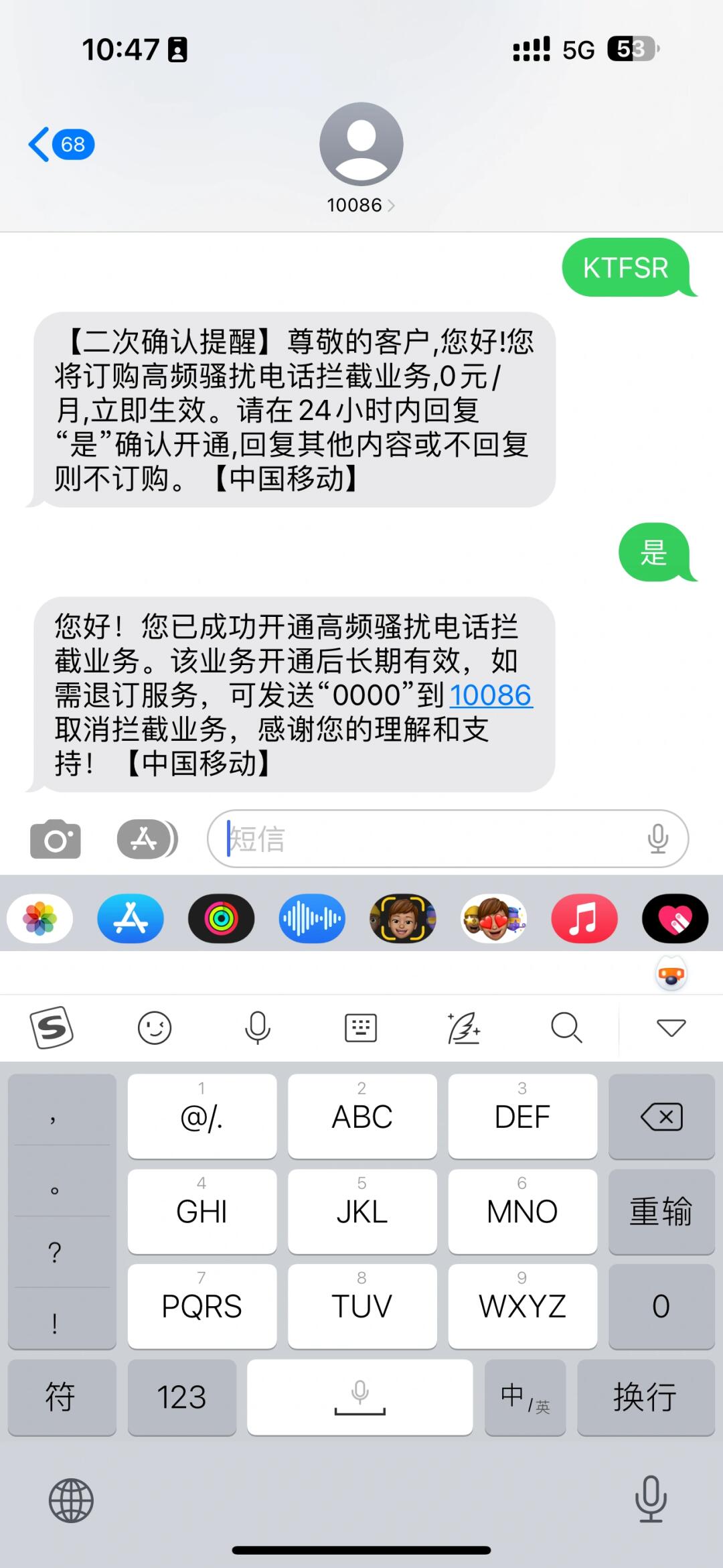Viewport: 723px width, 1568px height.
Task: Open the emoji panel on keyboard toolbar
Action: click(x=155, y=1027)
